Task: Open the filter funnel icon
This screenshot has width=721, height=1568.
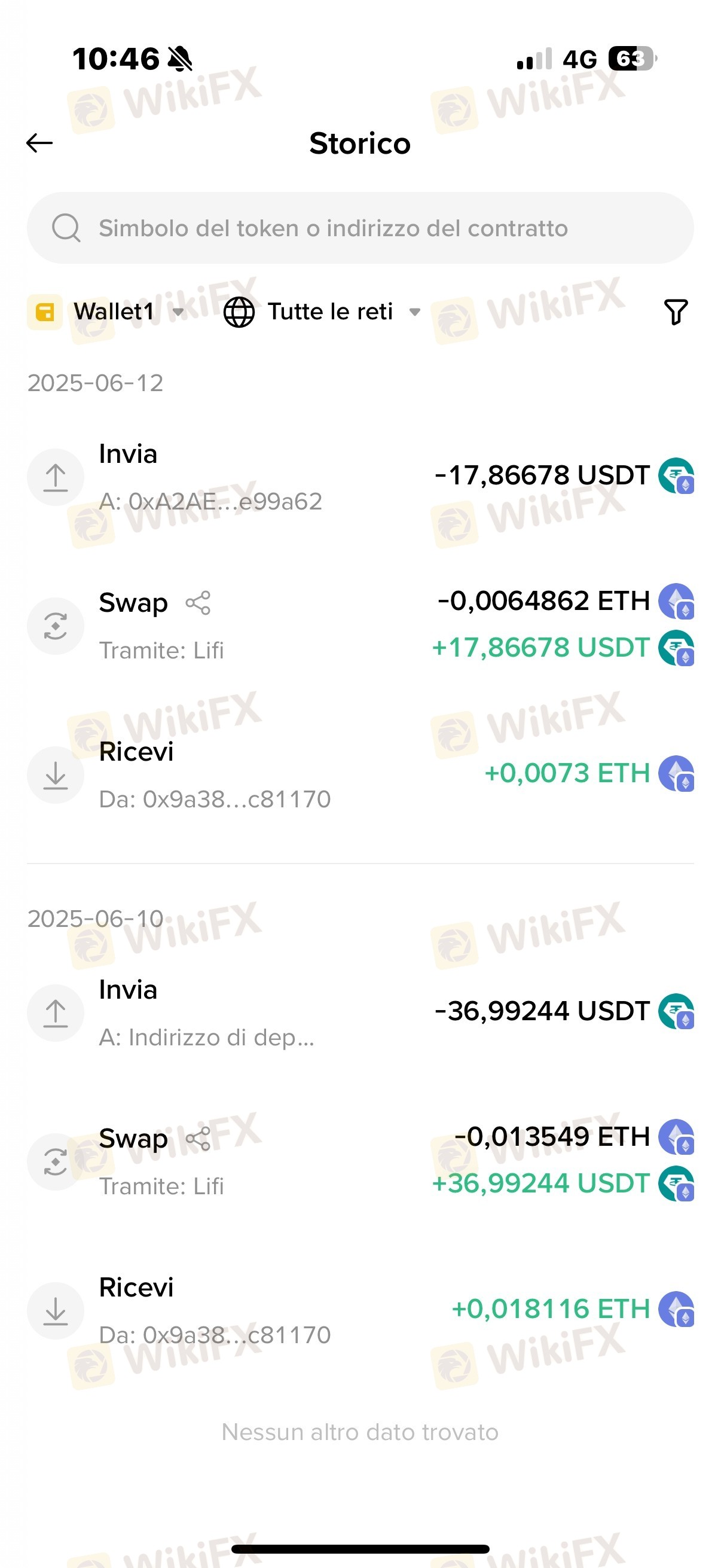Action: tap(676, 312)
